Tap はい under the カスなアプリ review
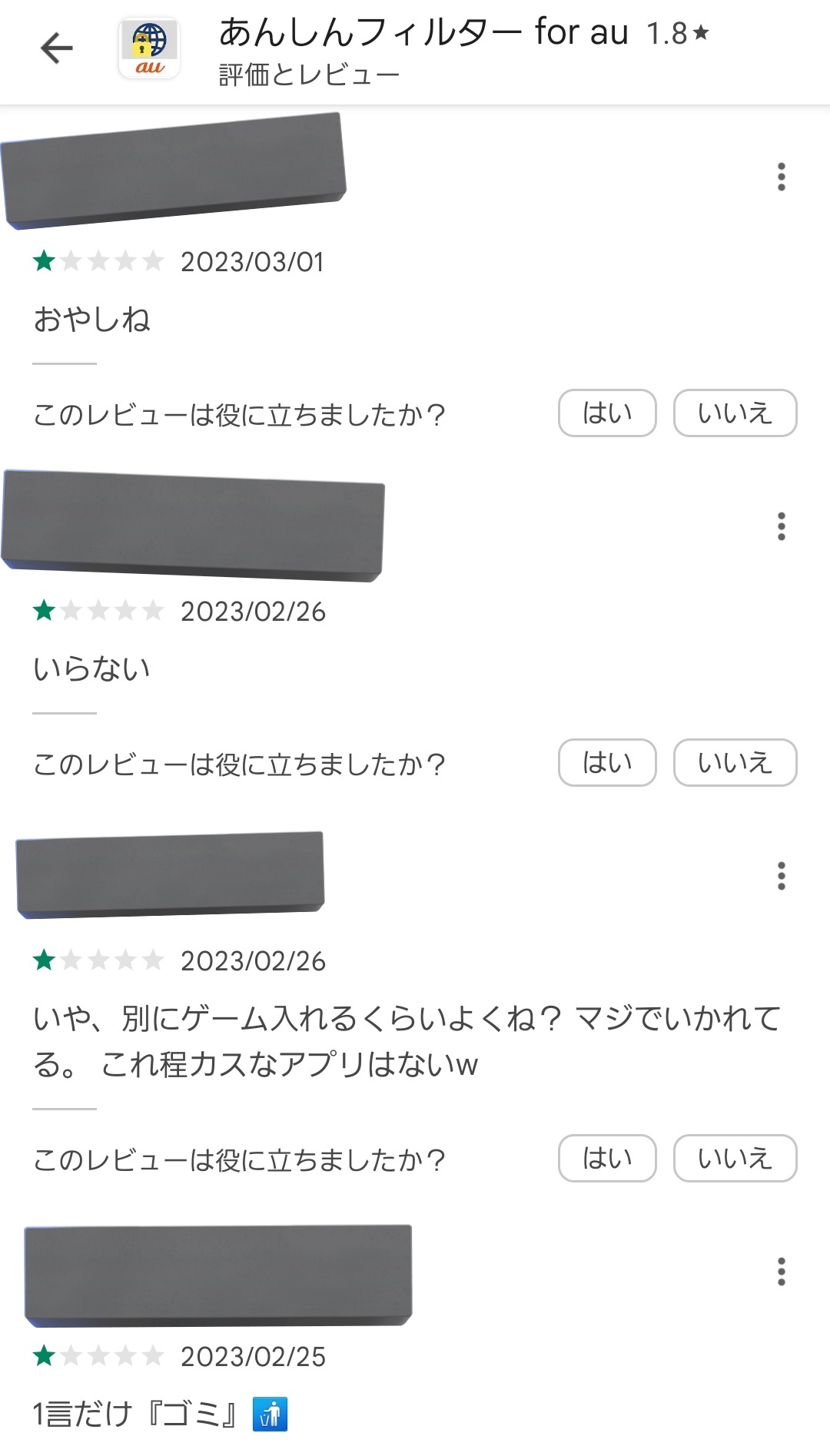830x1456 pixels. click(607, 1159)
